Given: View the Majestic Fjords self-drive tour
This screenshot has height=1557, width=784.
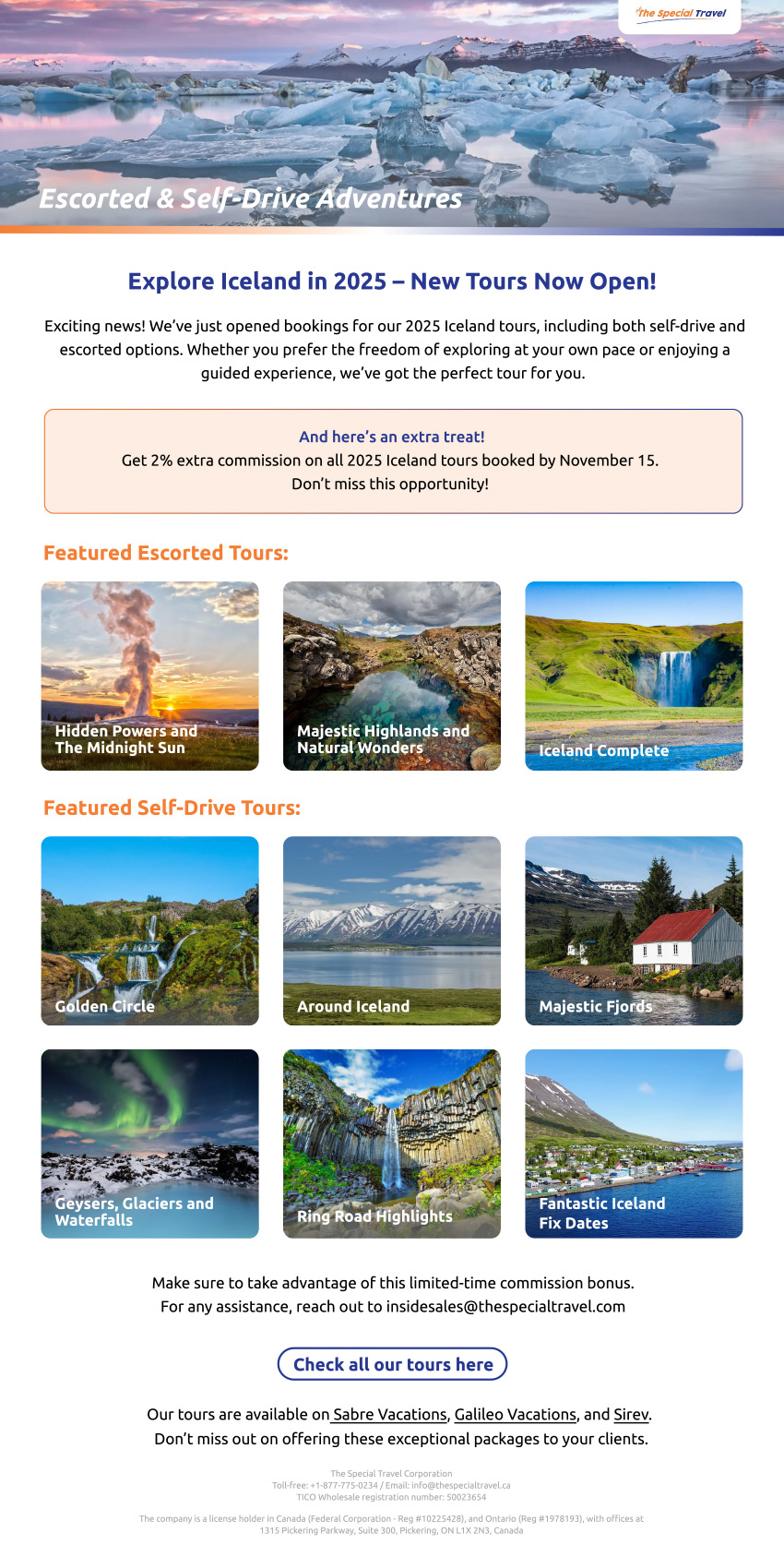Looking at the screenshot, I should [x=634, y=930].
